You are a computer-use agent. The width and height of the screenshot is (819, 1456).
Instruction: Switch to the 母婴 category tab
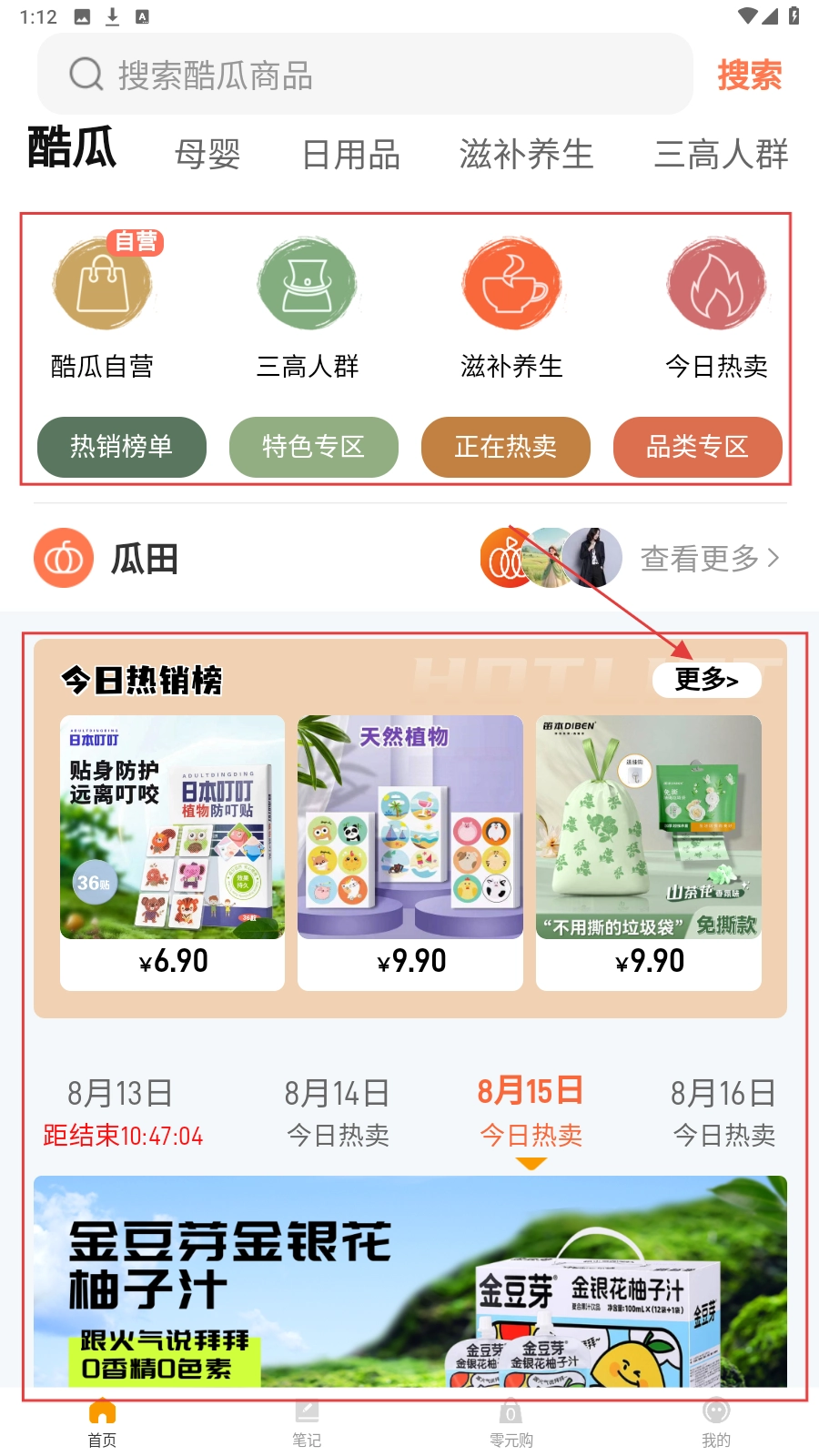[207, 155]
